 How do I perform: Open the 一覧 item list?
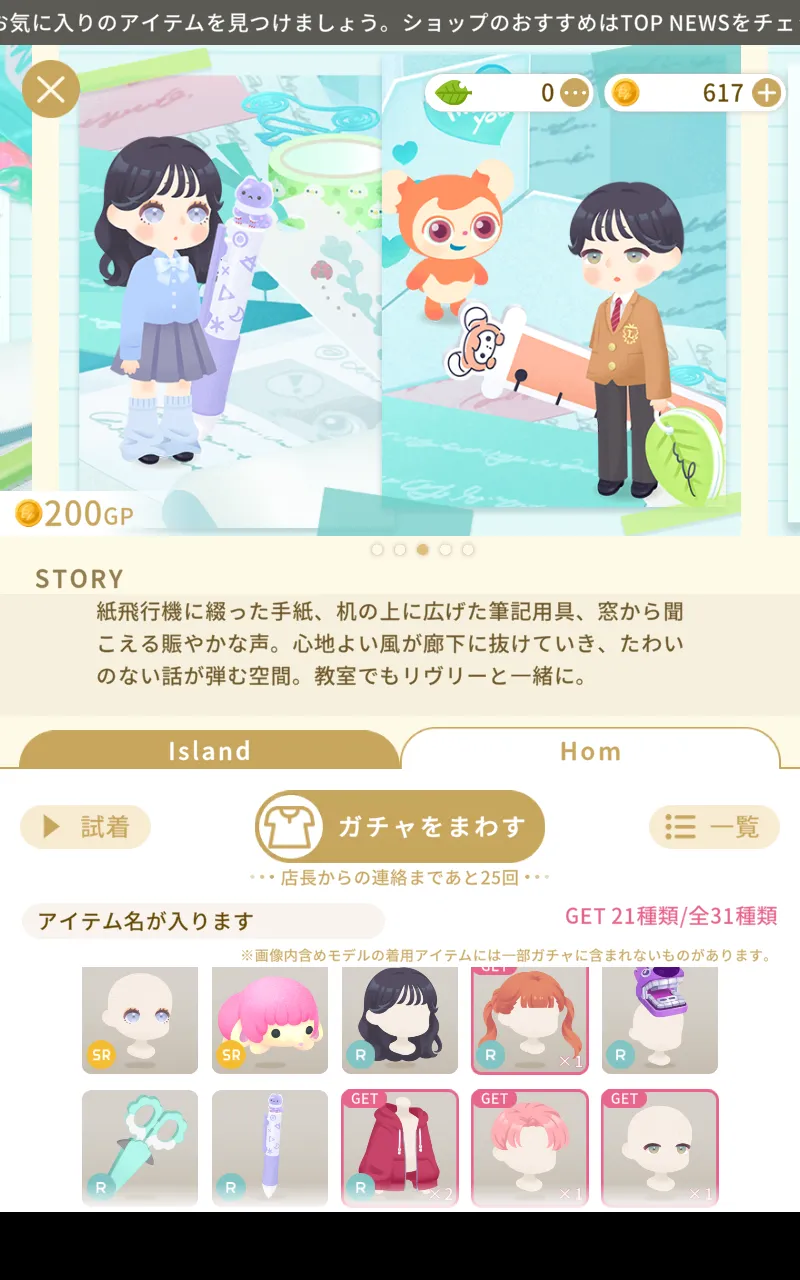pos(714,827)
